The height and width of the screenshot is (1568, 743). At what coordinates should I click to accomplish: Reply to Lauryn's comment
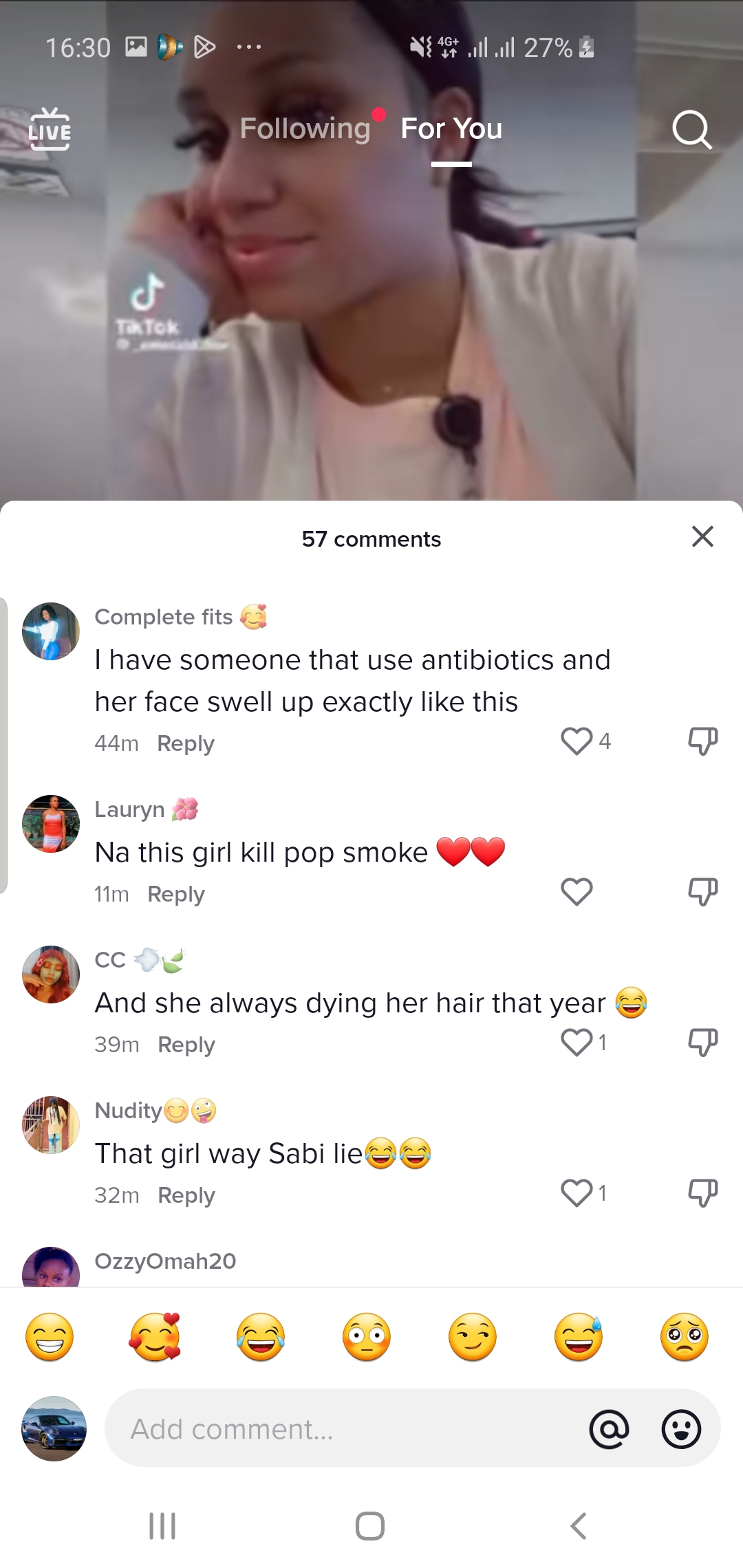[176, 894]
